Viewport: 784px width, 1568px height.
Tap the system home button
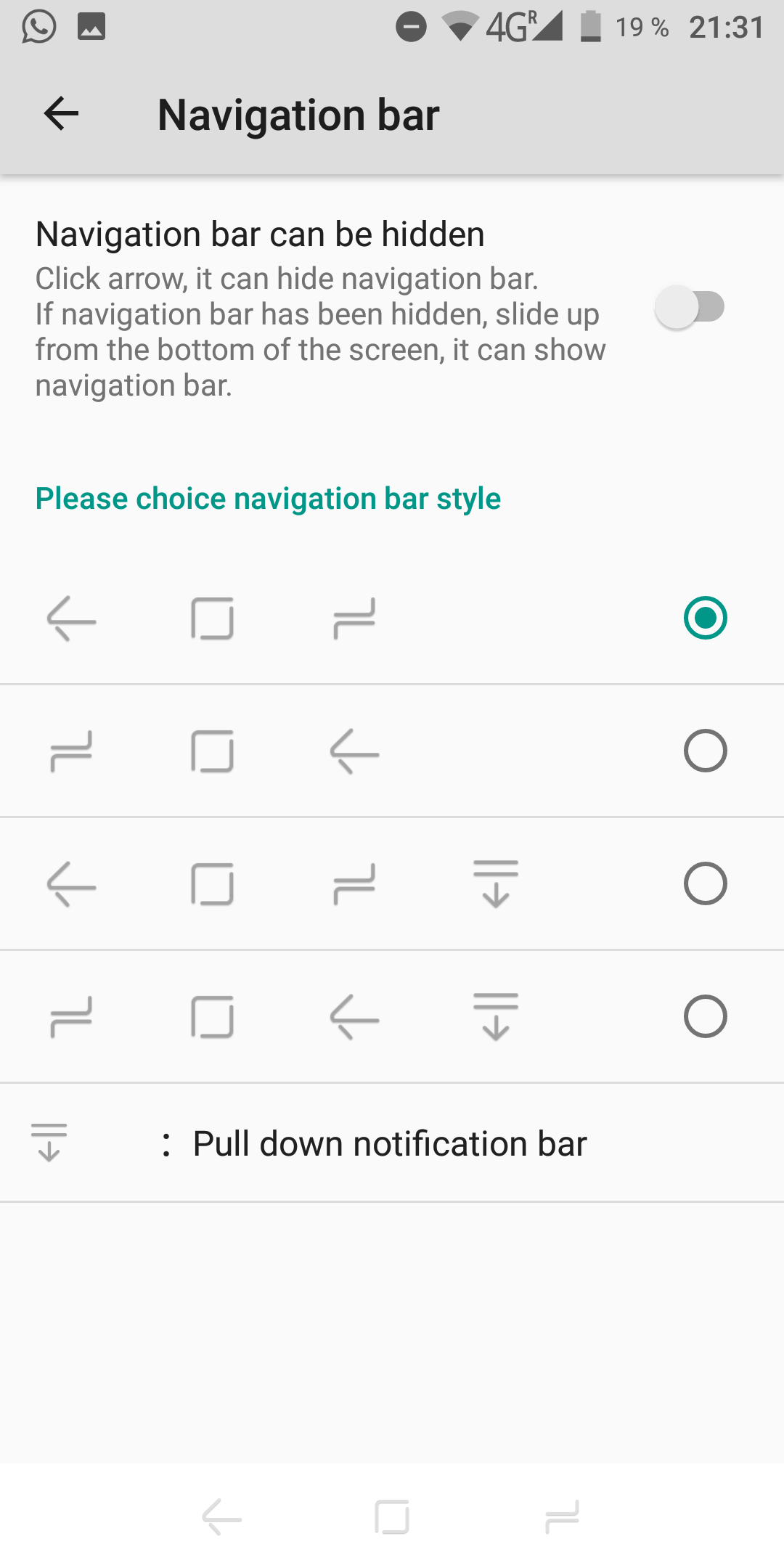click(392, 1517)
